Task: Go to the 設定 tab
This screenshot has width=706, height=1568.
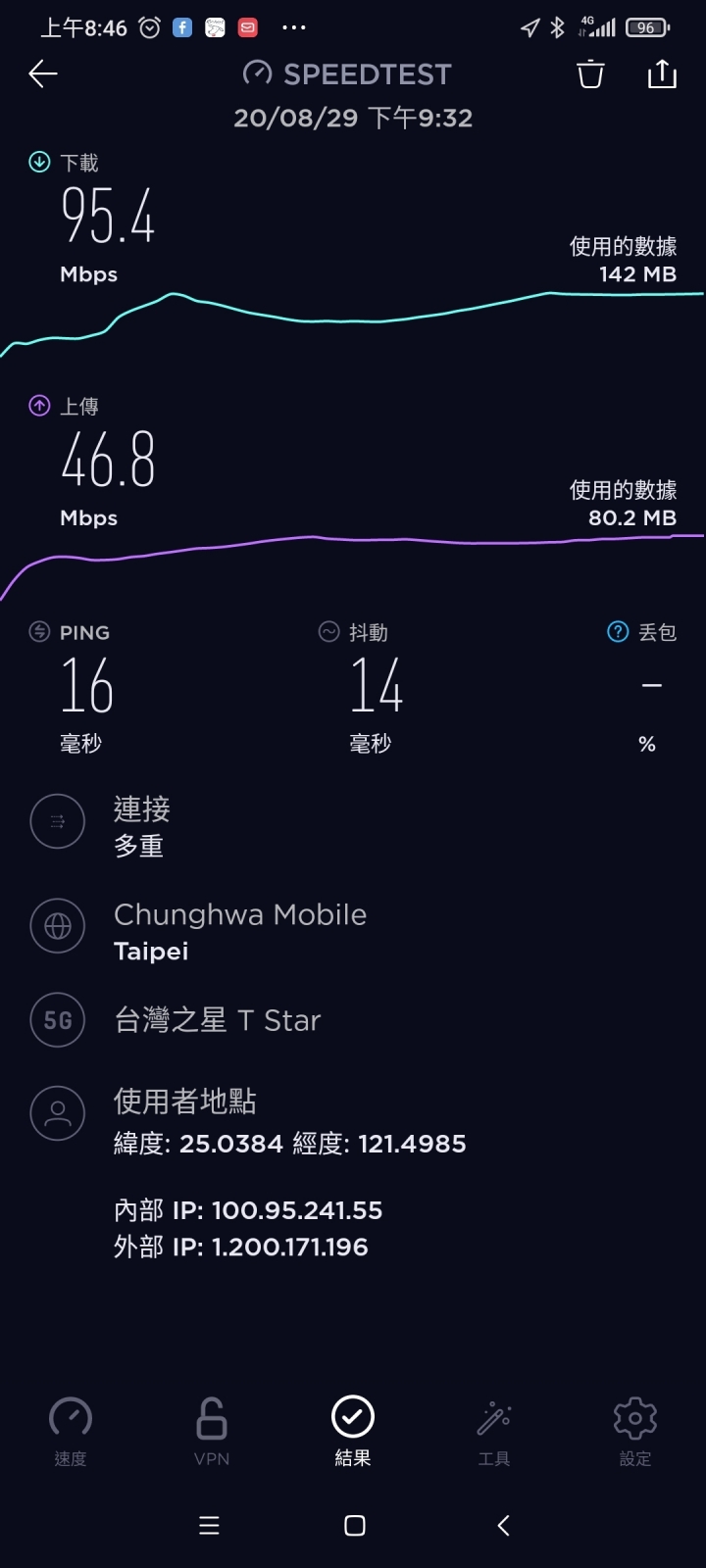Action: (x=635, y=1432)
